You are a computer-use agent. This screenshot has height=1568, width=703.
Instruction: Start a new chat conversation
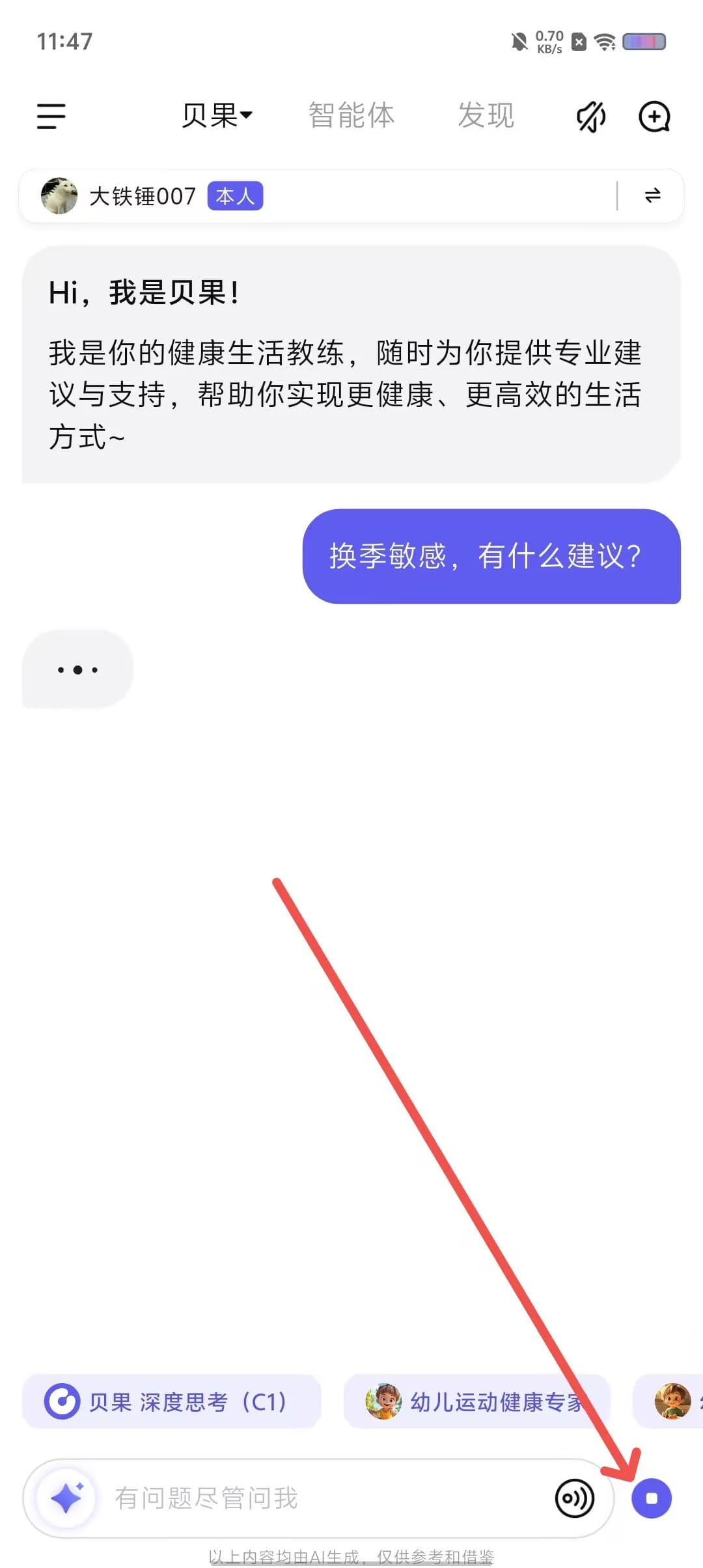click(x=654, y=117)
